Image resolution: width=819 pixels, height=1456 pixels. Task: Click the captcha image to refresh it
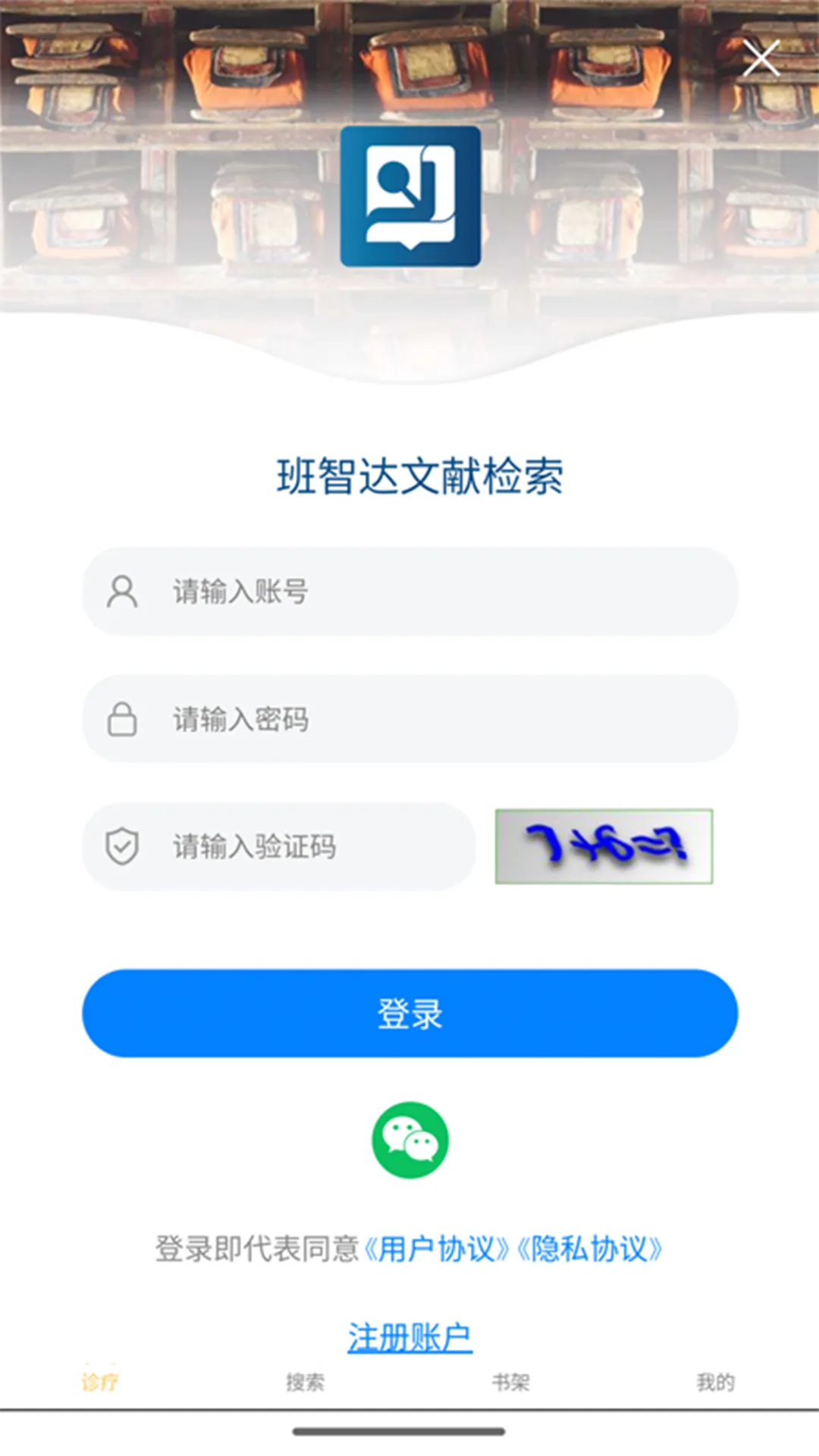tap(603, 848)
